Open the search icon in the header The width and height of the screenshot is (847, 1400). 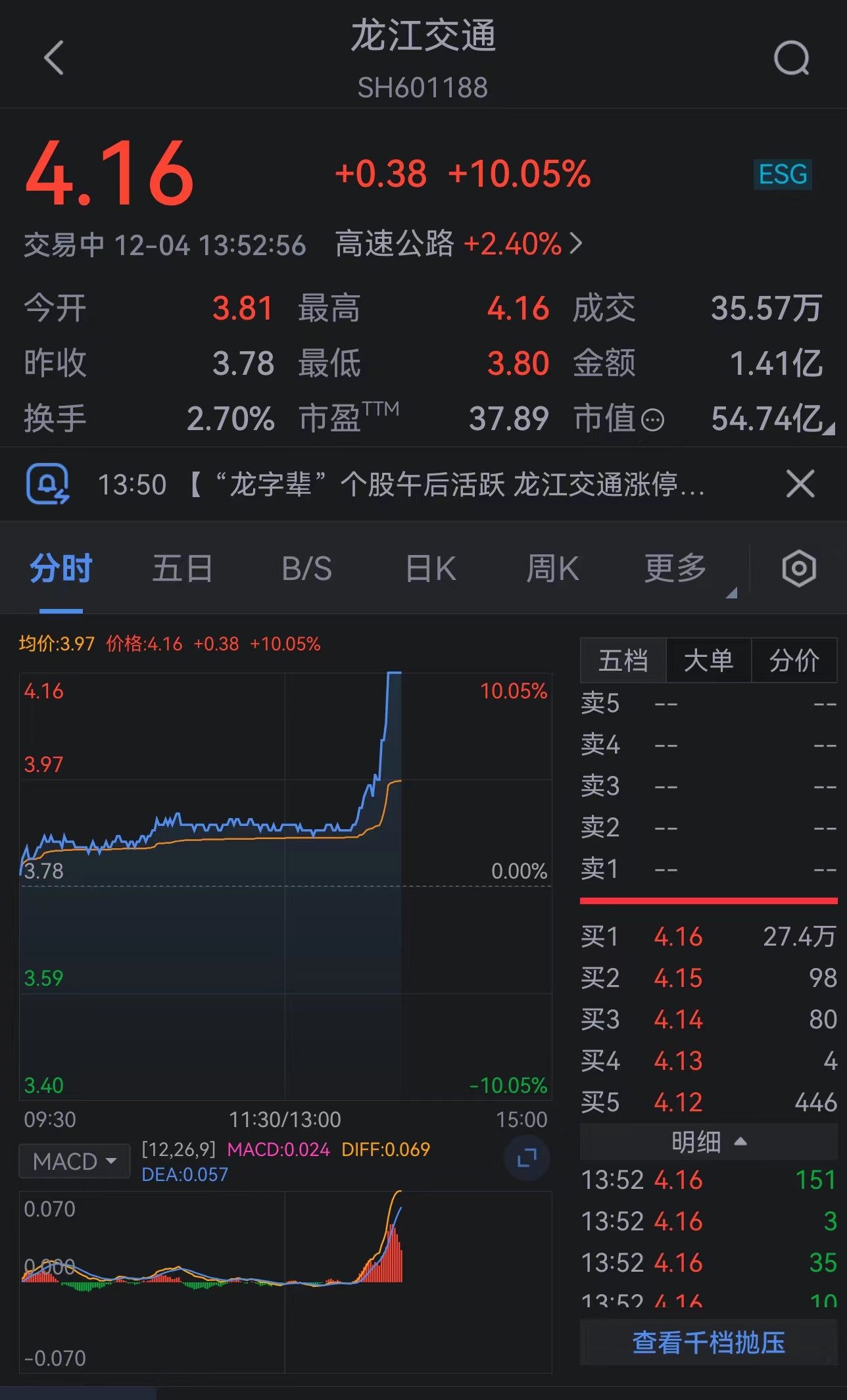(791, 59)
